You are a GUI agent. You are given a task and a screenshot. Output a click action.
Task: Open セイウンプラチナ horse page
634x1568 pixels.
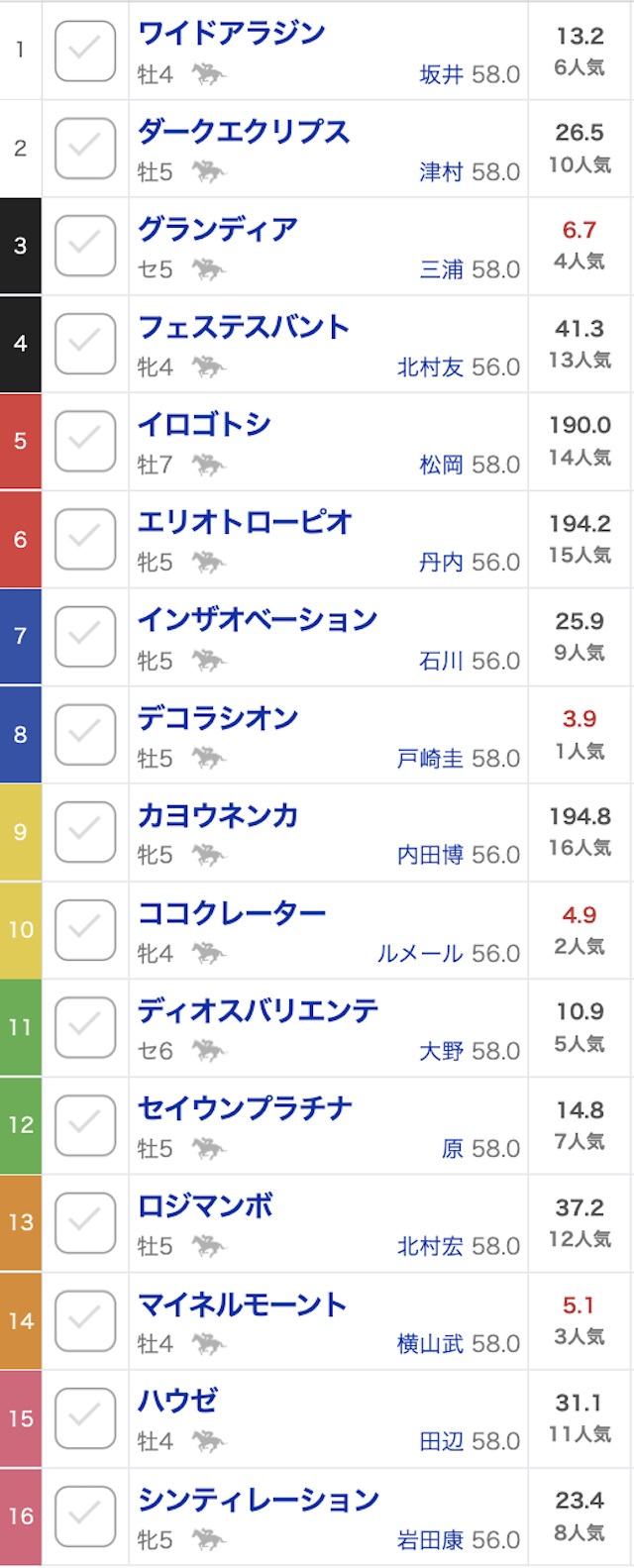(245, 1108)
